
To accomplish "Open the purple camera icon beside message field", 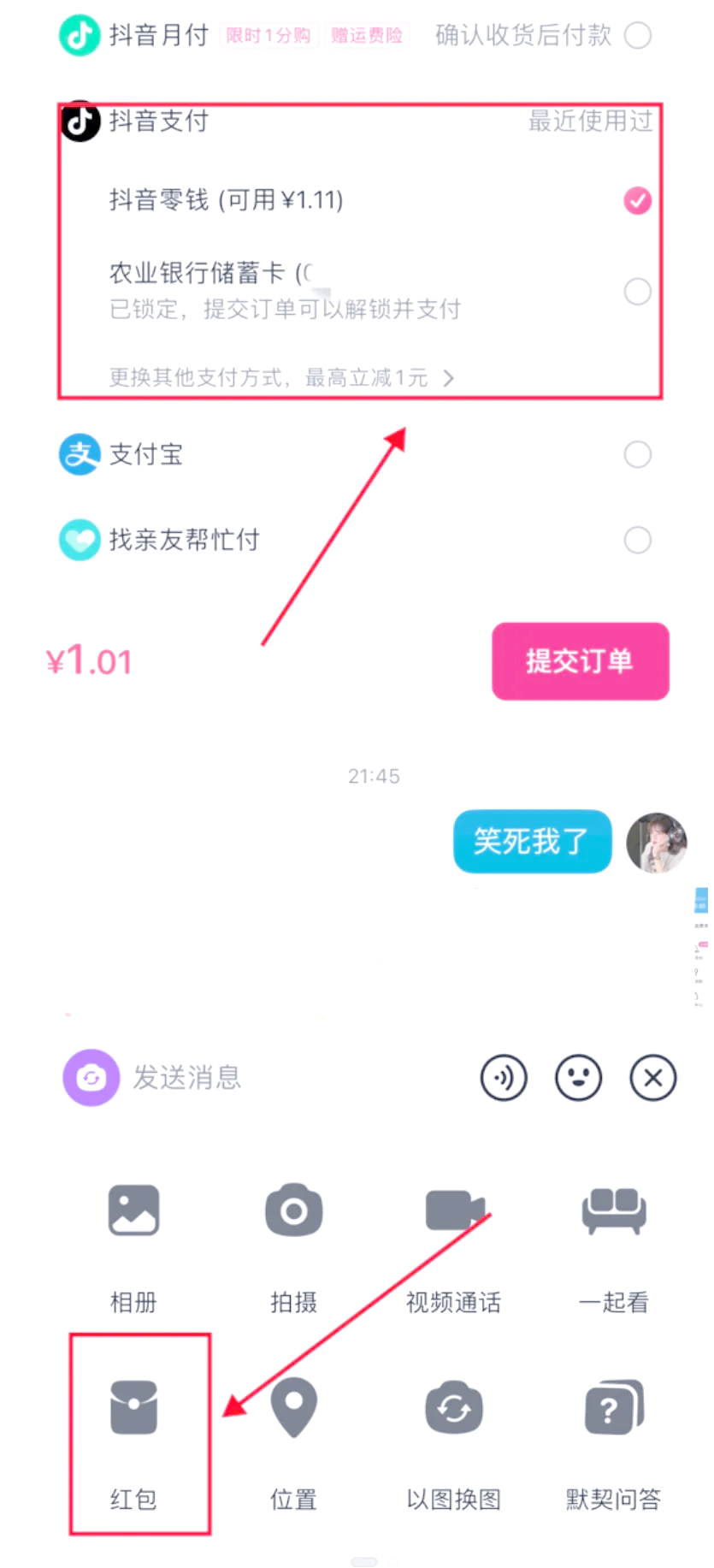I will (x=91, y=1077).
